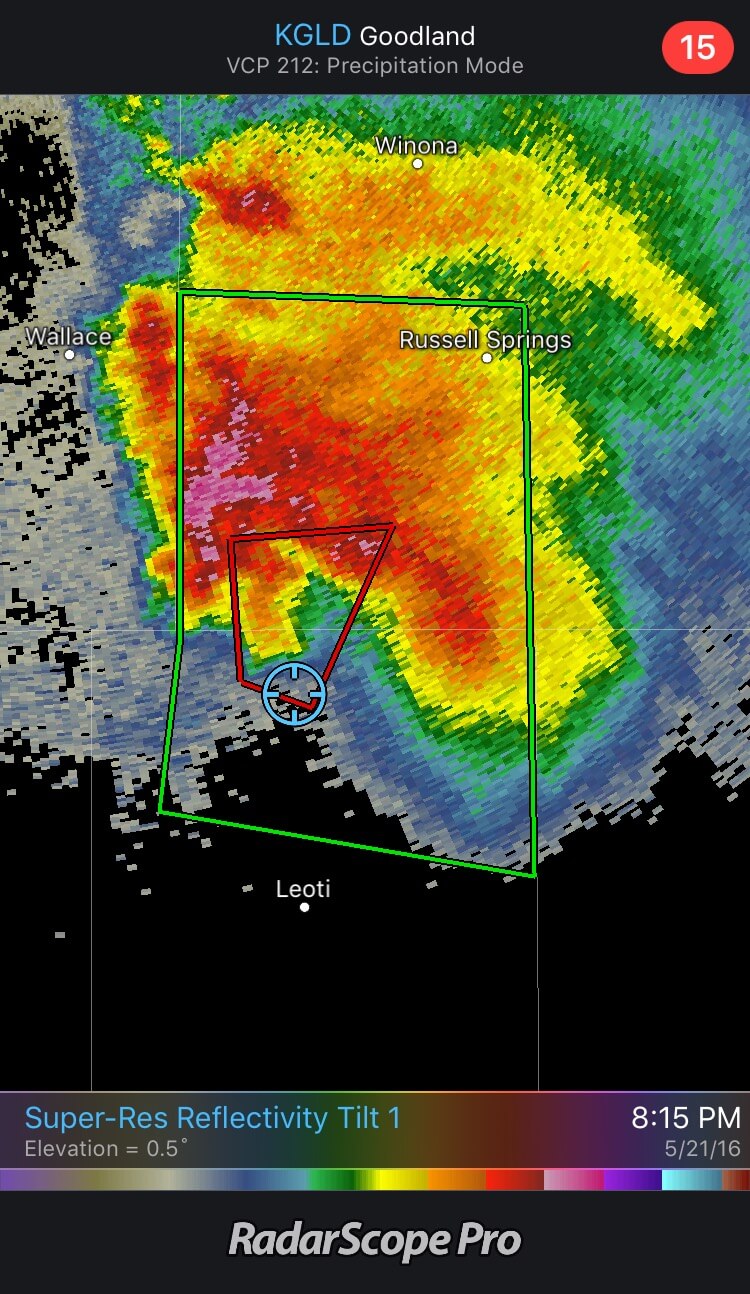Tap the blue crosshair location marker
Viewport: 750px width, 1294px height.
[294, 693]
